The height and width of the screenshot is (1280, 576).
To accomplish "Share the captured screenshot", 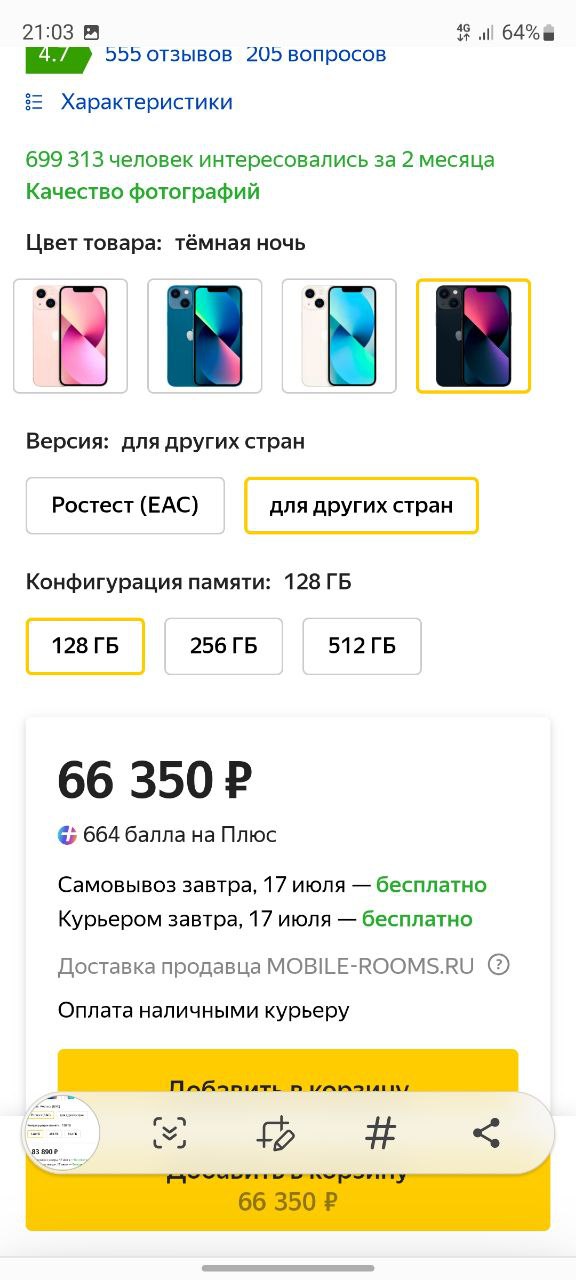I will coord(486,1133).
